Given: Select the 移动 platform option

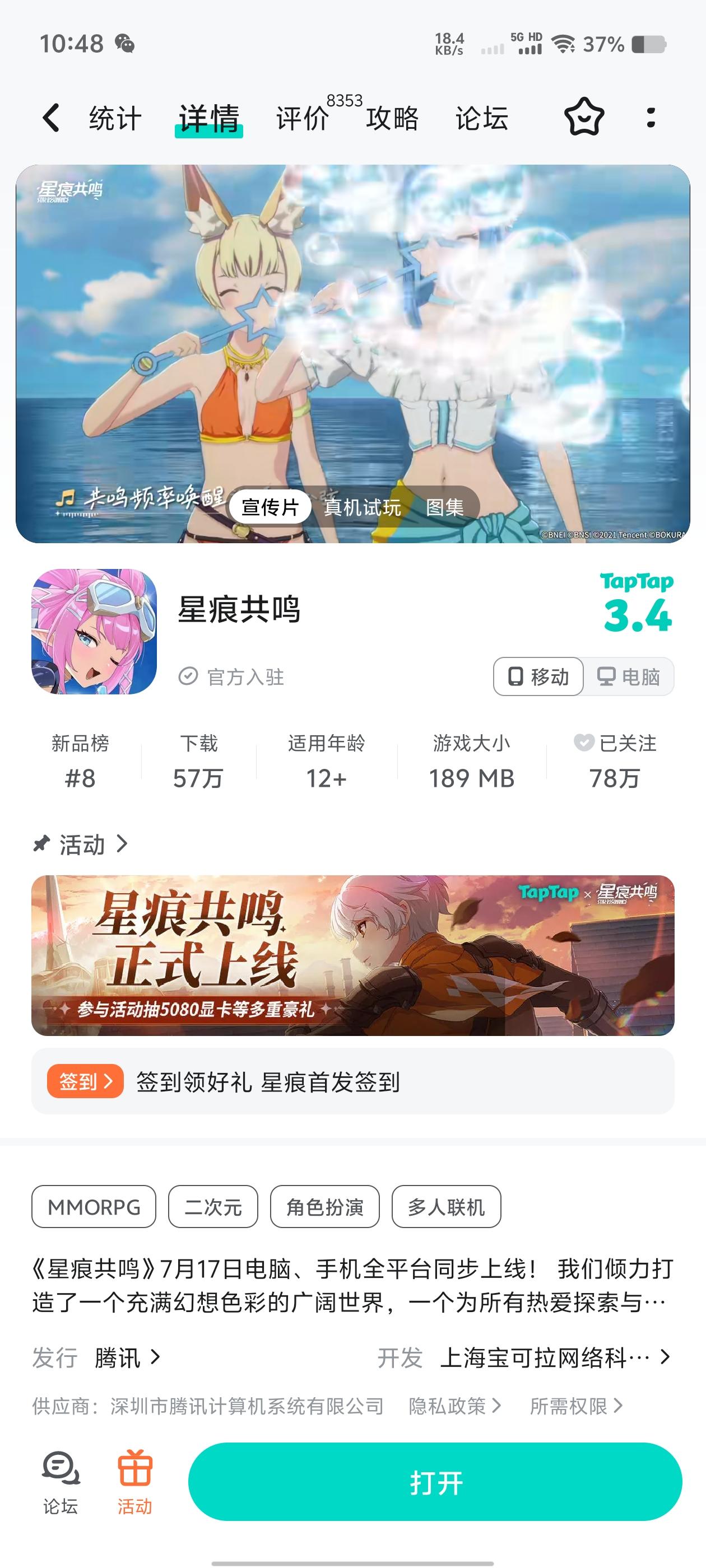Looking at the screenshot, I should point(538,676).
